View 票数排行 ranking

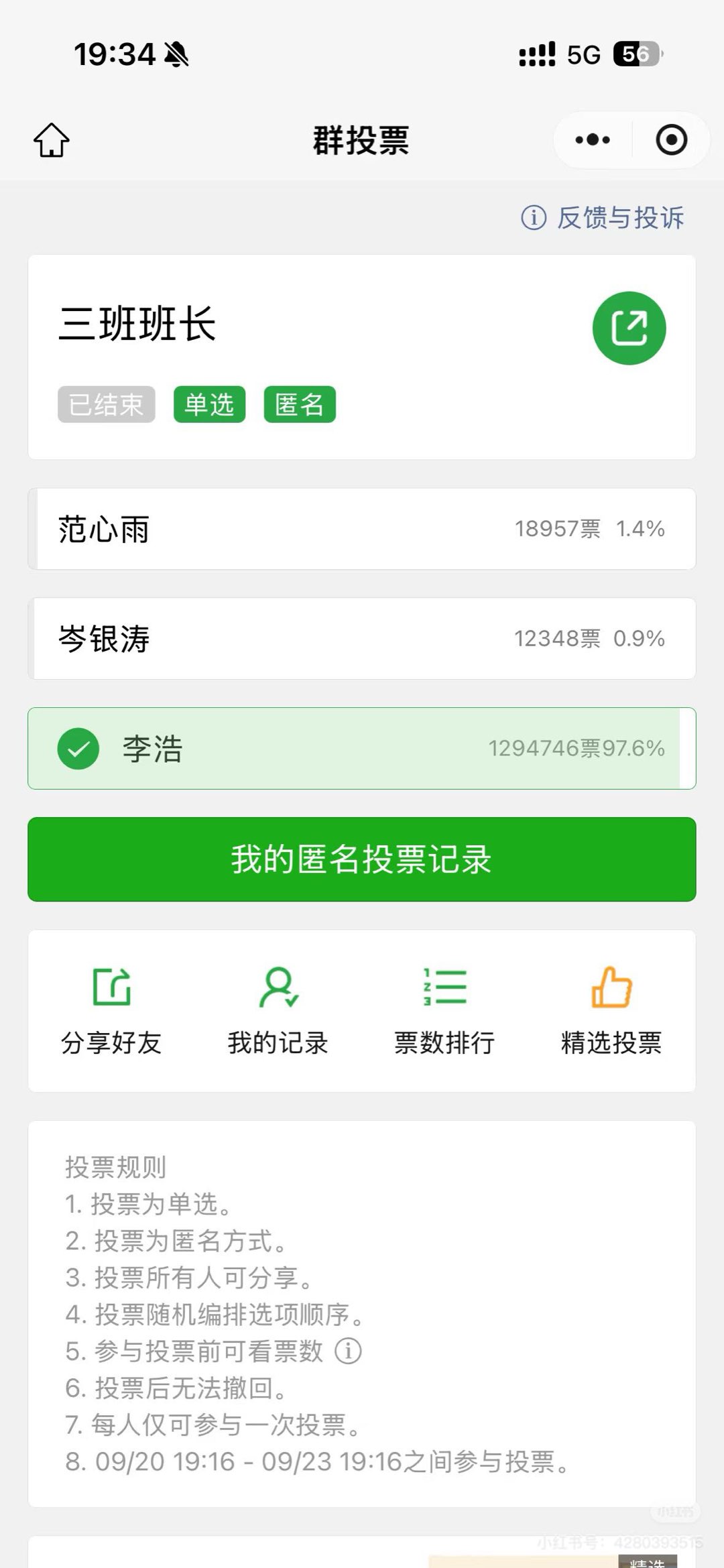coord(444,1010)
